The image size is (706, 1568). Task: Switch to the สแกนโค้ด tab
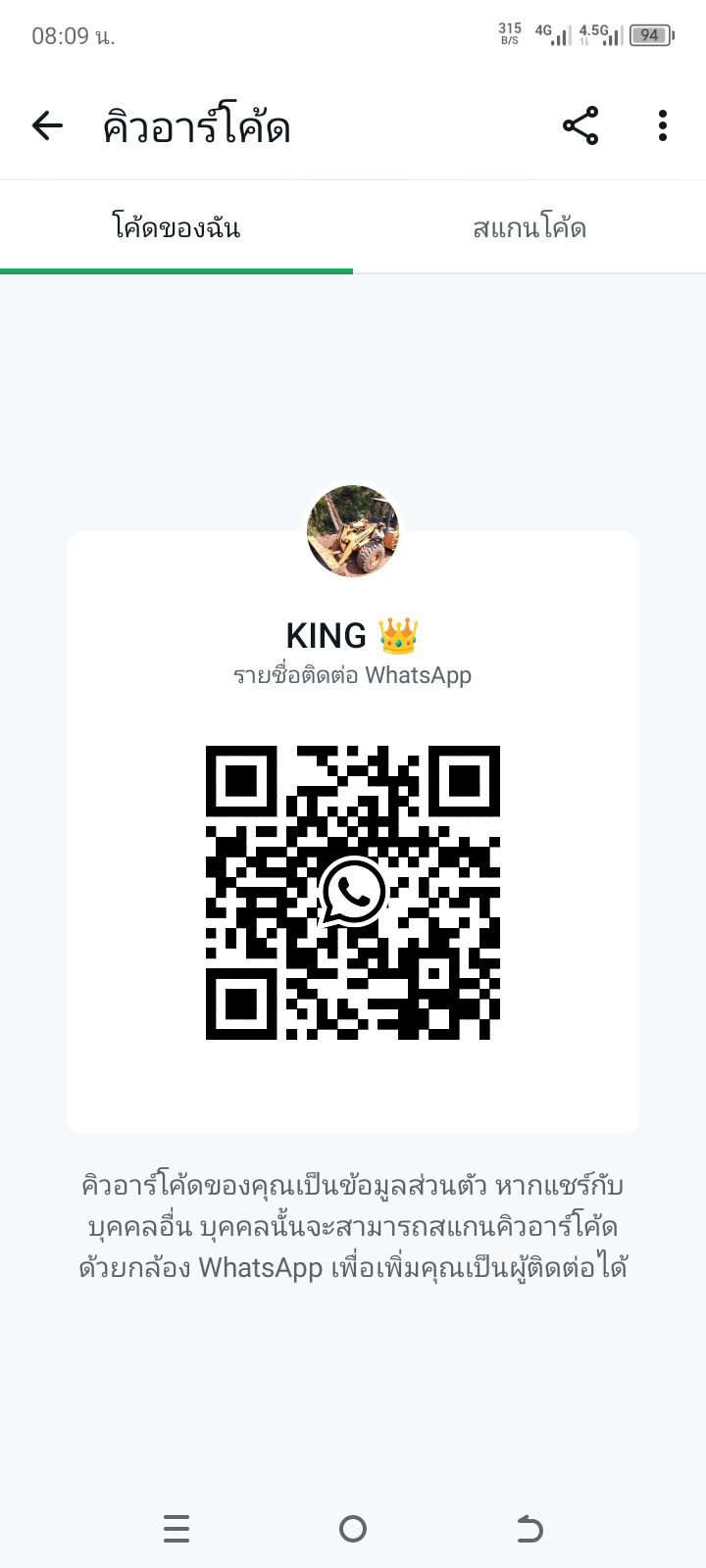coord(529,228)
